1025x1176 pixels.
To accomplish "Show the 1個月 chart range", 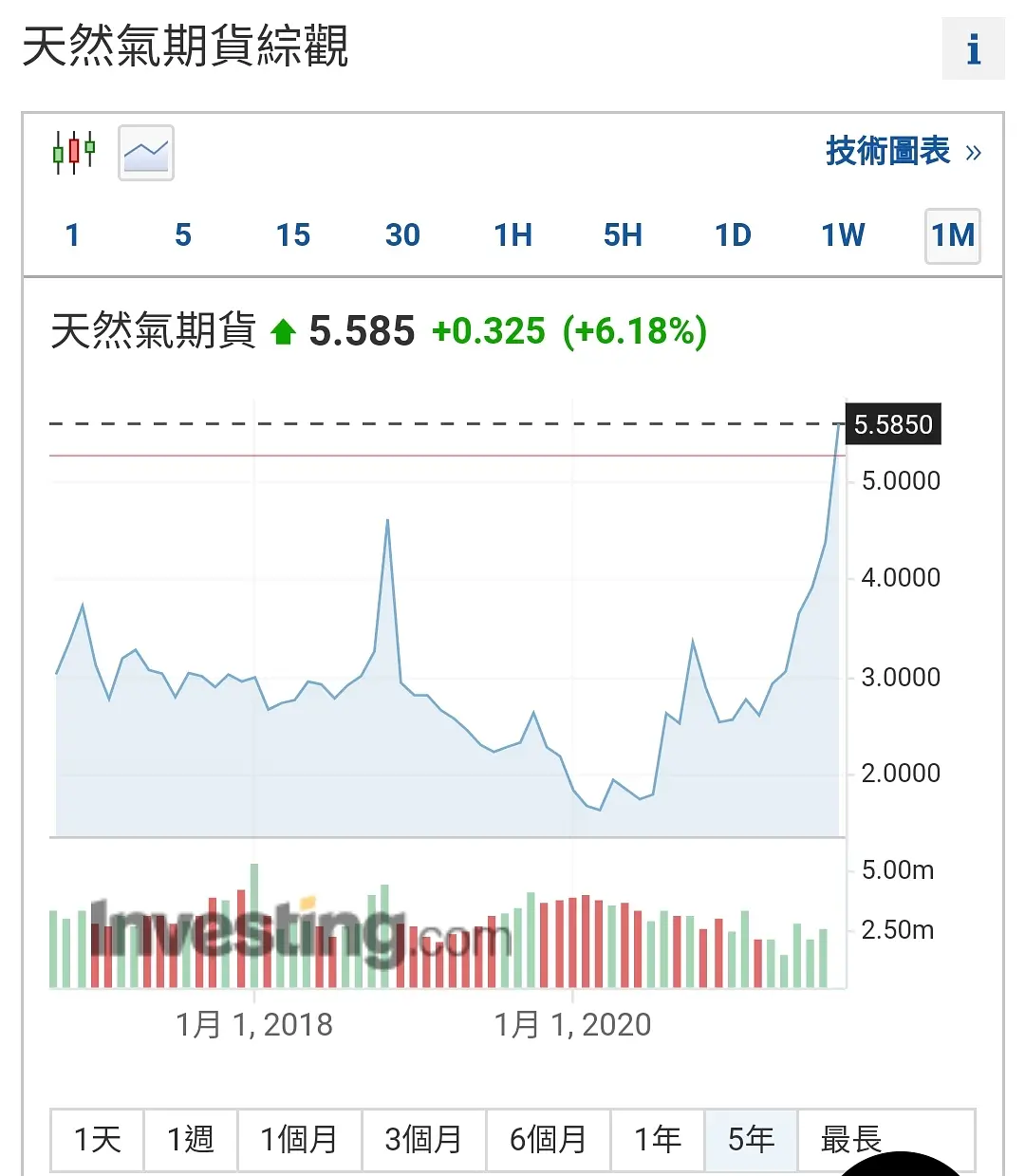I will click(299, 1139).
